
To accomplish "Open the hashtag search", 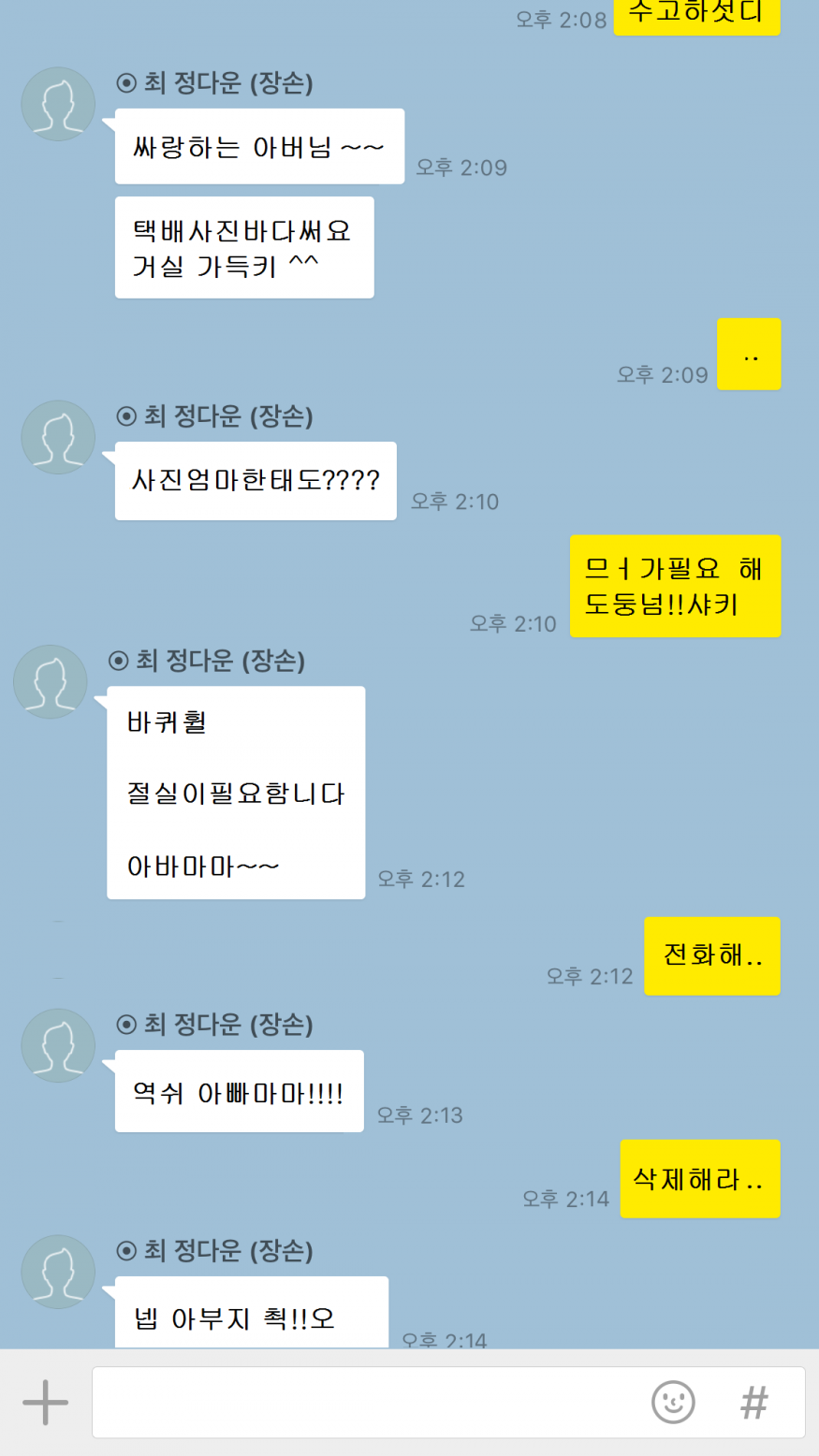I will point(754,1402).
